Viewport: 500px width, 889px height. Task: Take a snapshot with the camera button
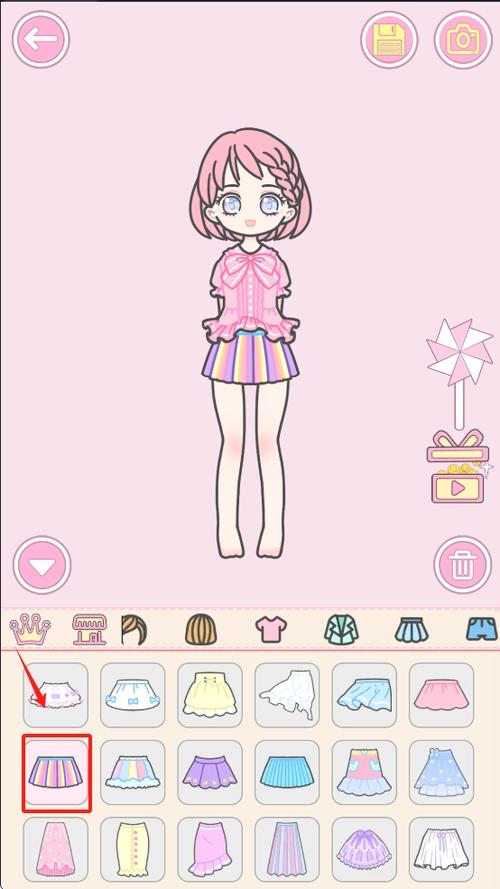click(x=463, y=39)
